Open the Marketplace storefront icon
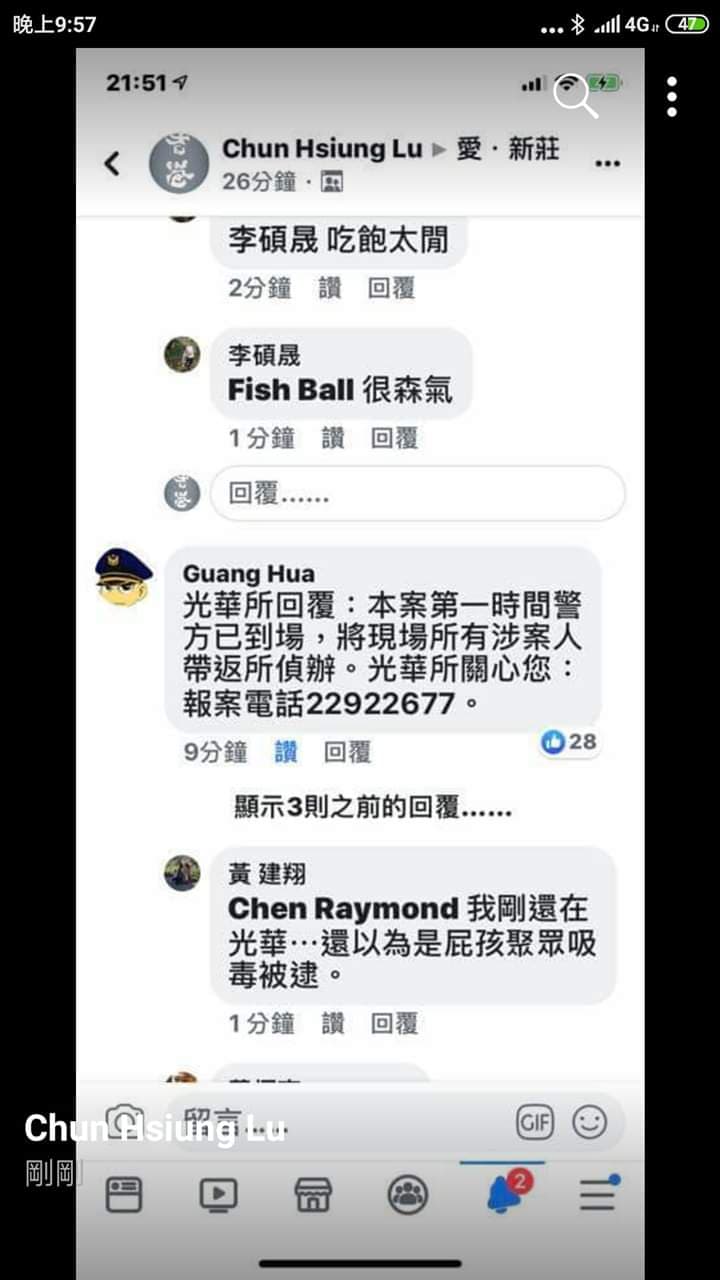Screen dimensions: 720x1280 tap(313, 1194)
